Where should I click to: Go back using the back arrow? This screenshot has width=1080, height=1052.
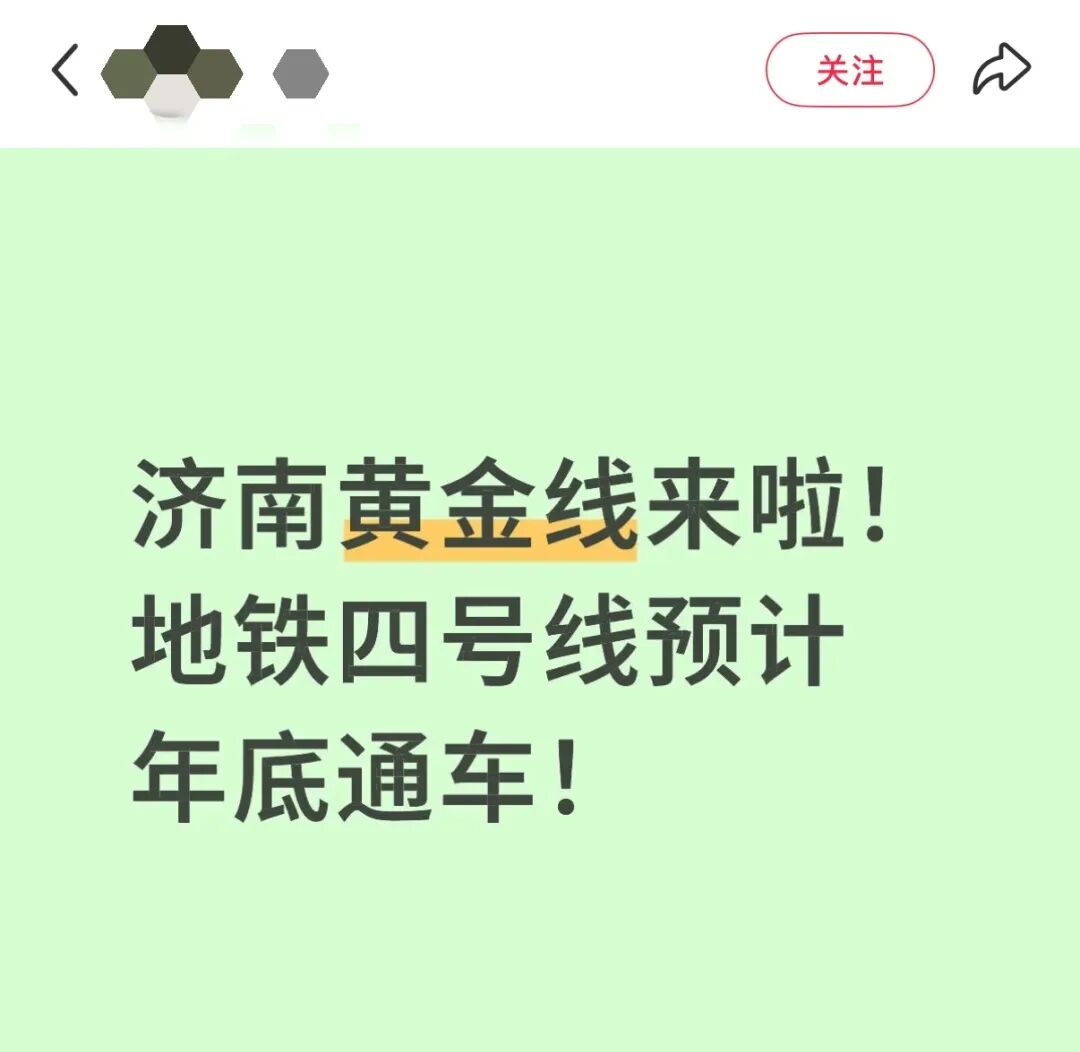pyautogui.click(x=65, y=72)
